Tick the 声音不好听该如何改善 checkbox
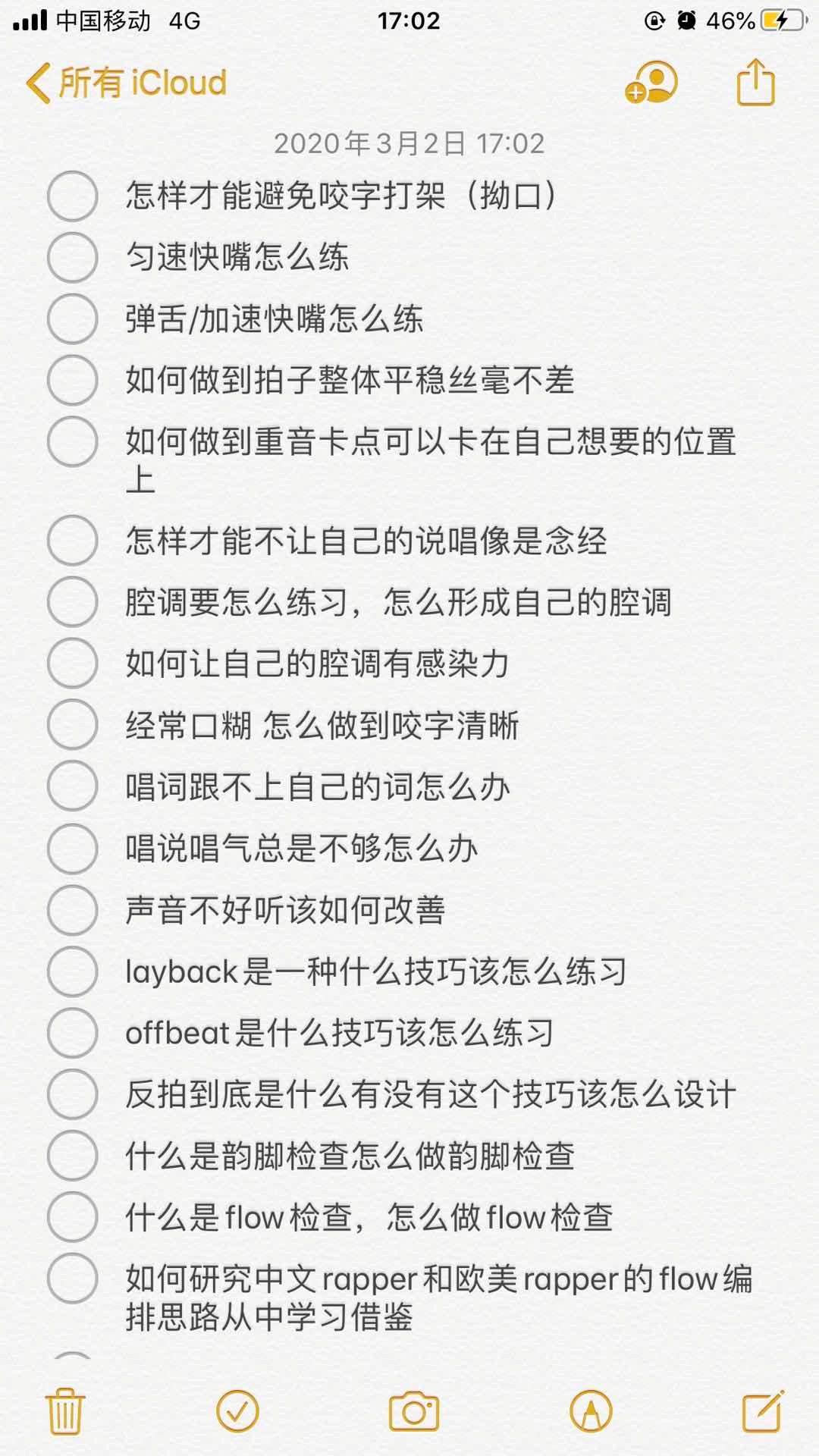Image resolution: width=819 pixels, height=1456 pixels. pos(72,912)
